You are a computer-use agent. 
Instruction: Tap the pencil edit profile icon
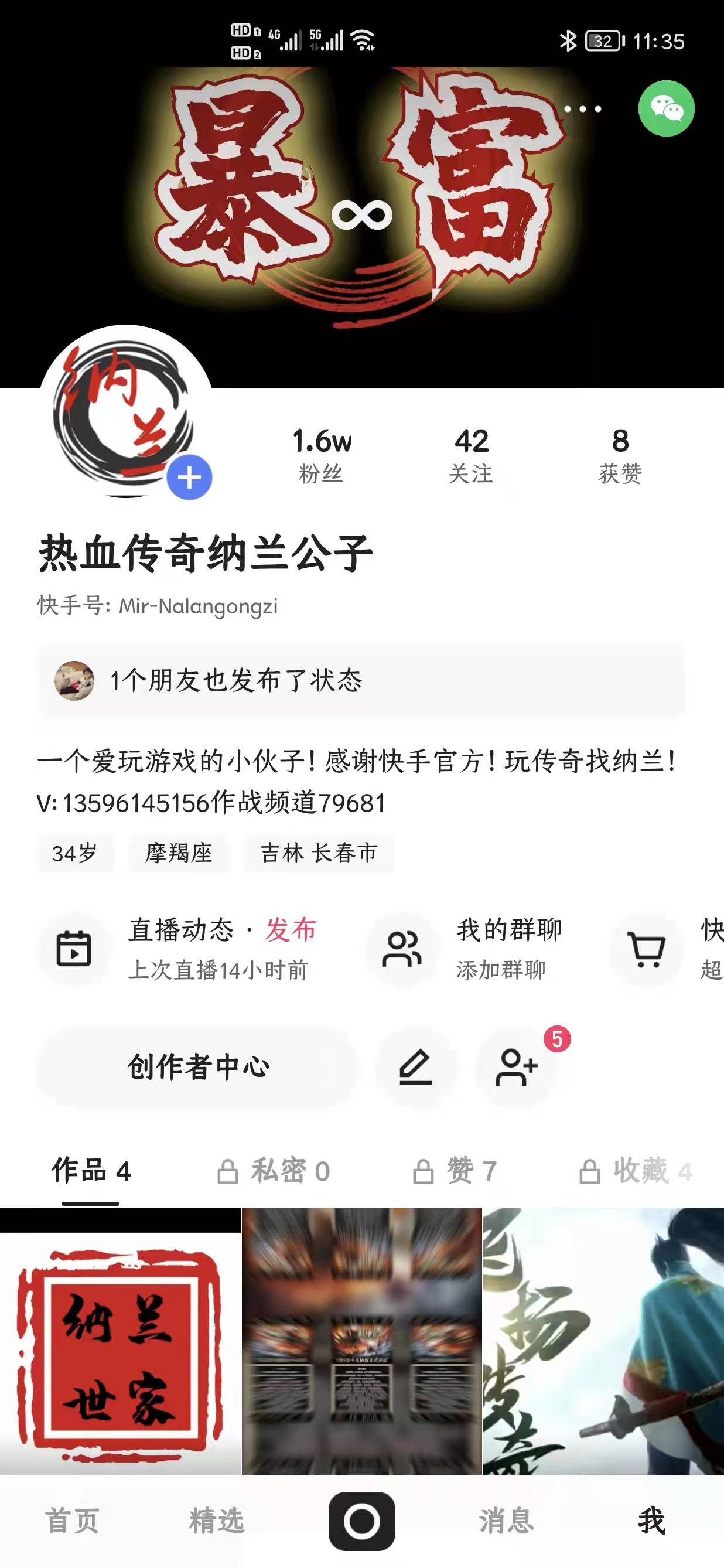[415, 1066]
